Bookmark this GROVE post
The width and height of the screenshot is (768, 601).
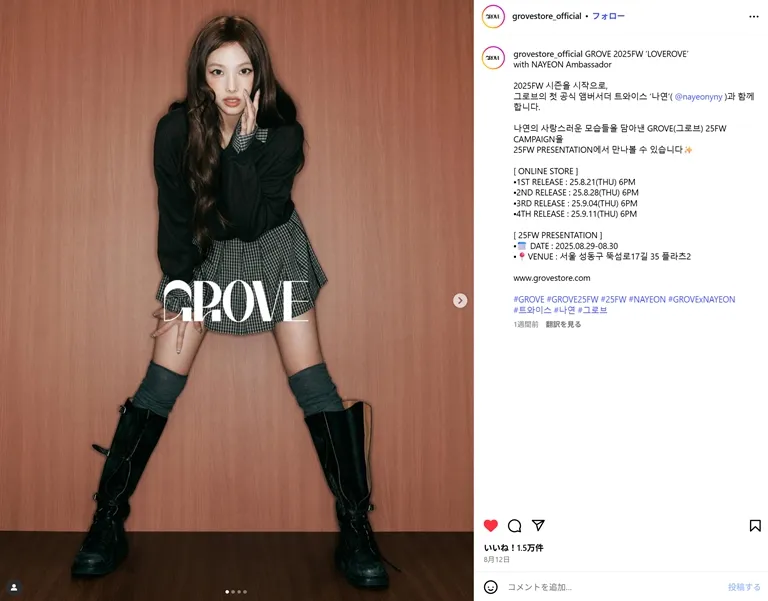click(755, 526)
